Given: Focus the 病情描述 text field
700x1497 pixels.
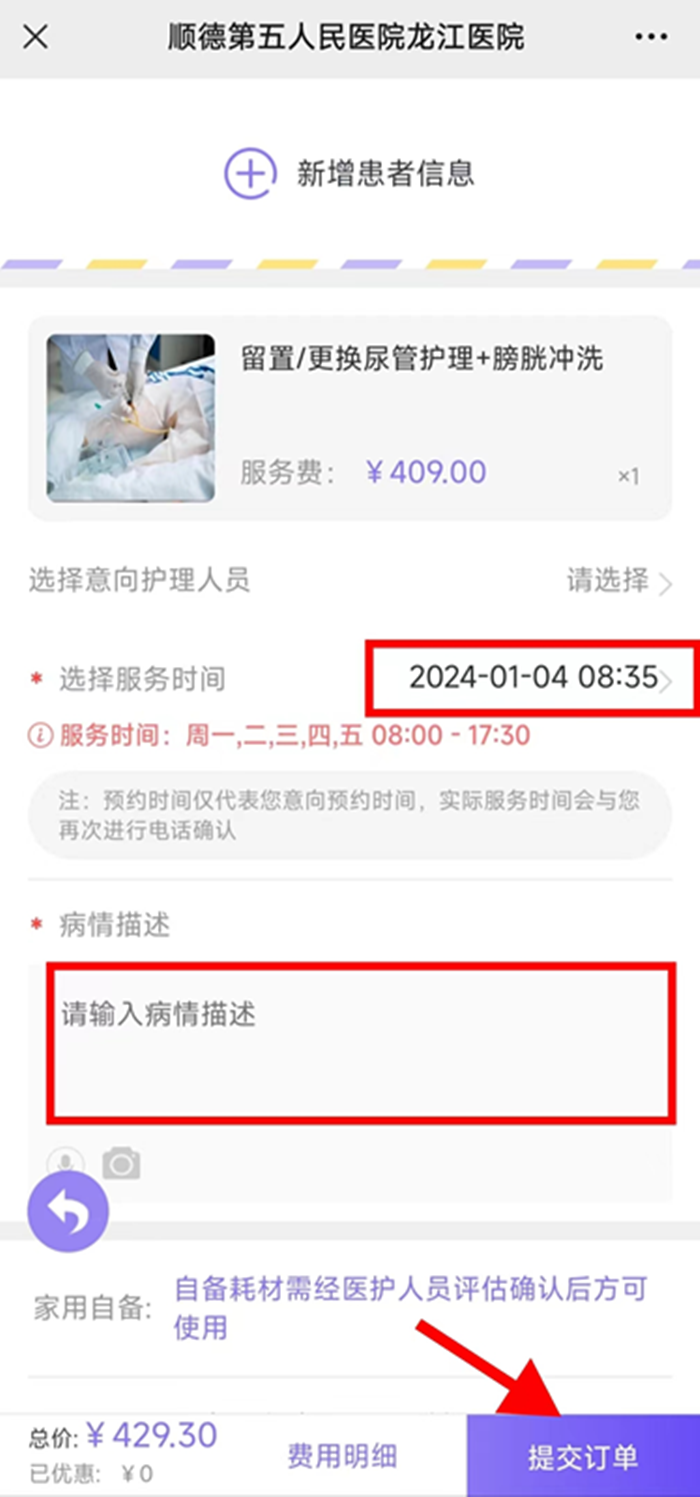Looking at the screenshot, I should click(x=360, y=1040).
